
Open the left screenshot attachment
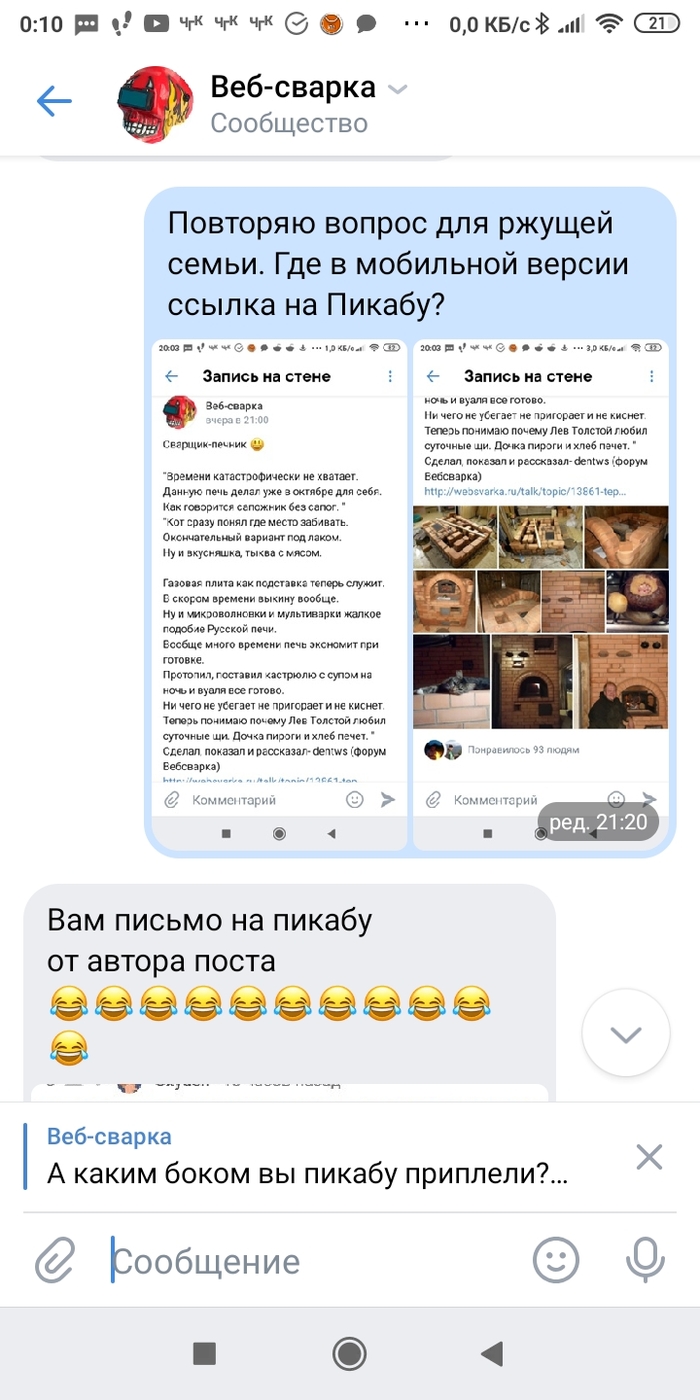pyautogui.click(x=279, y=594)
